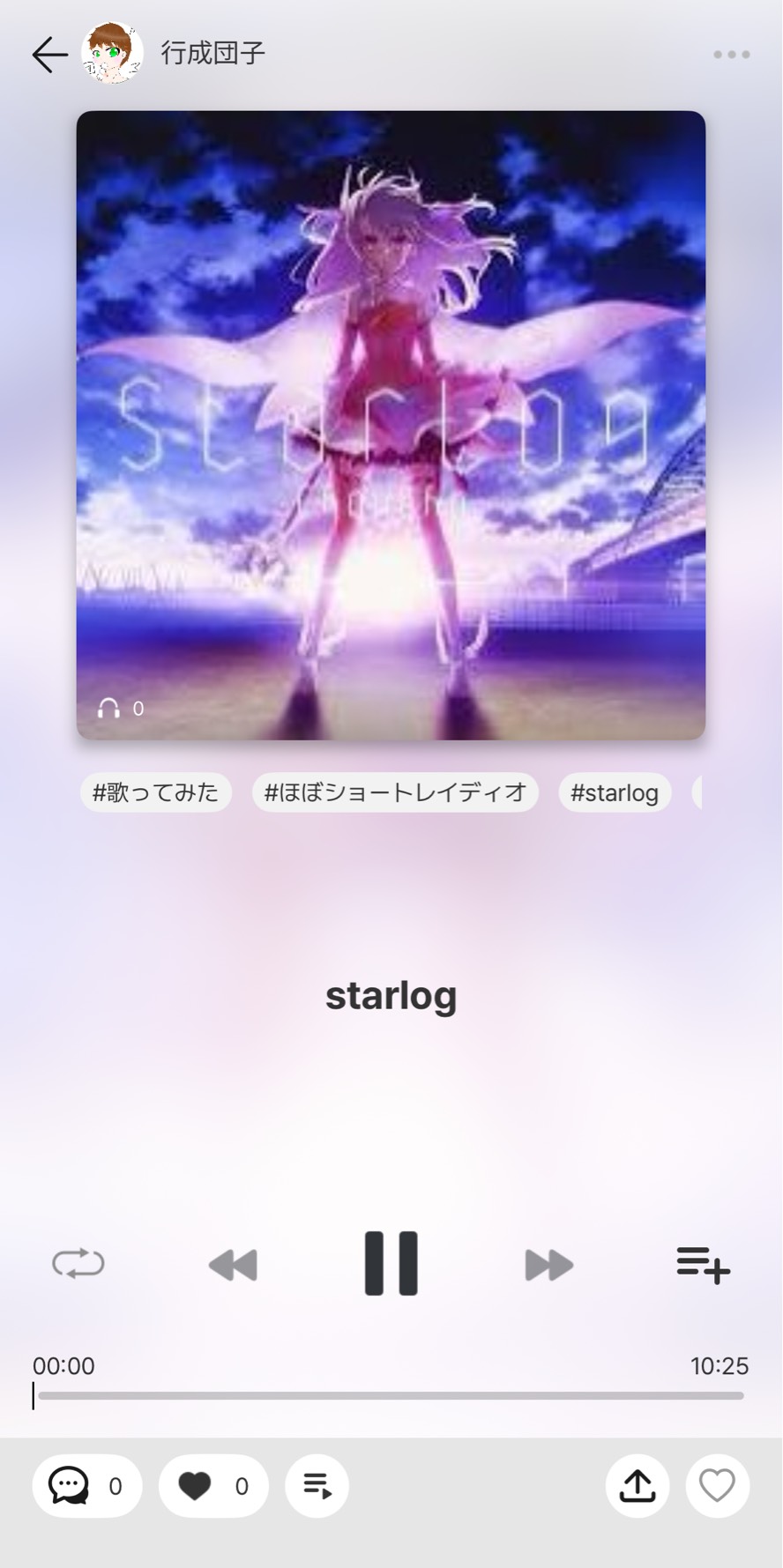Add to favorites with outline heart
The width and height of the screenshot is (783, 1568).
(717, 1486)
